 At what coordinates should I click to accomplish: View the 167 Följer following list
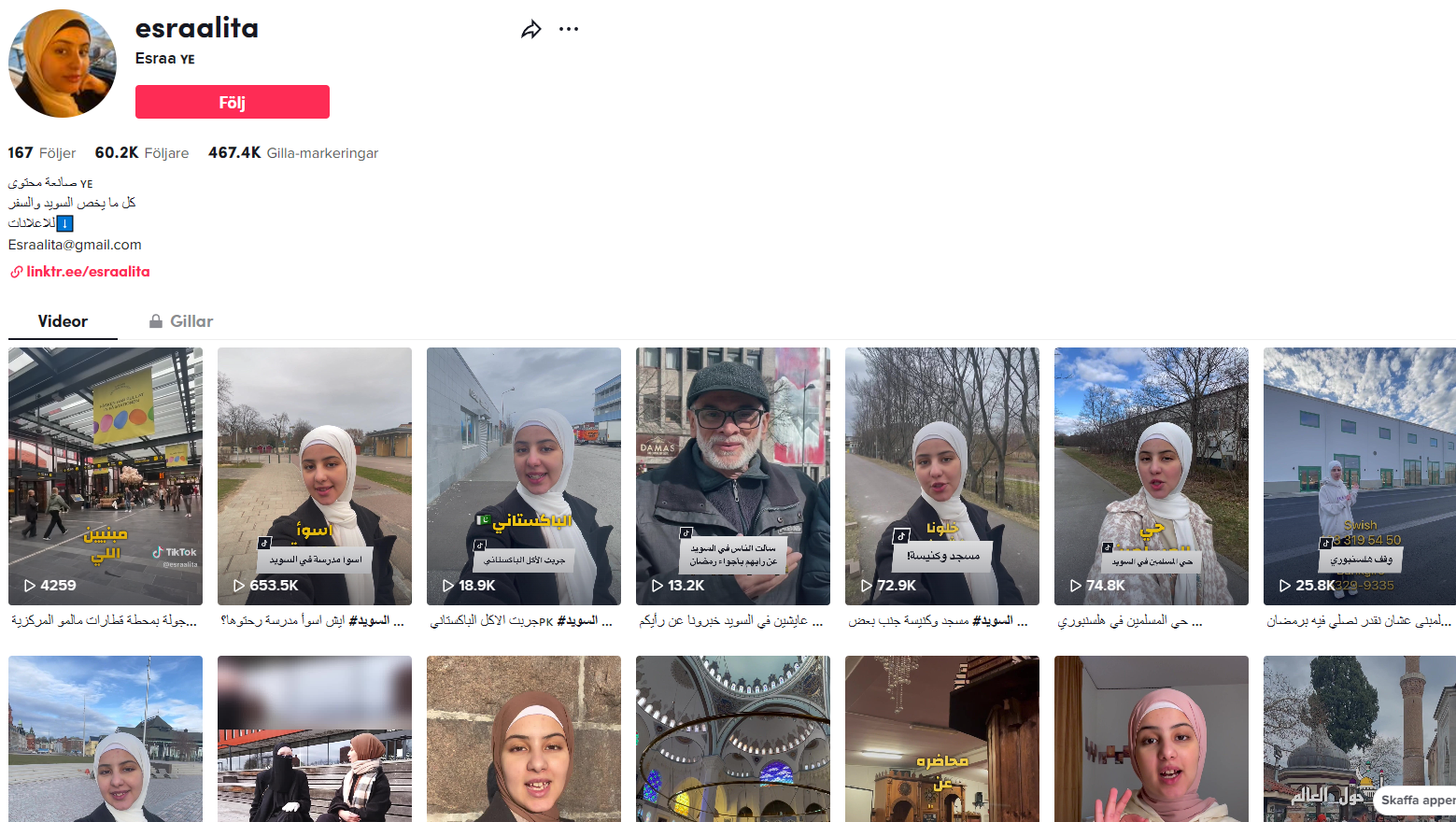(x=42, y=152)
